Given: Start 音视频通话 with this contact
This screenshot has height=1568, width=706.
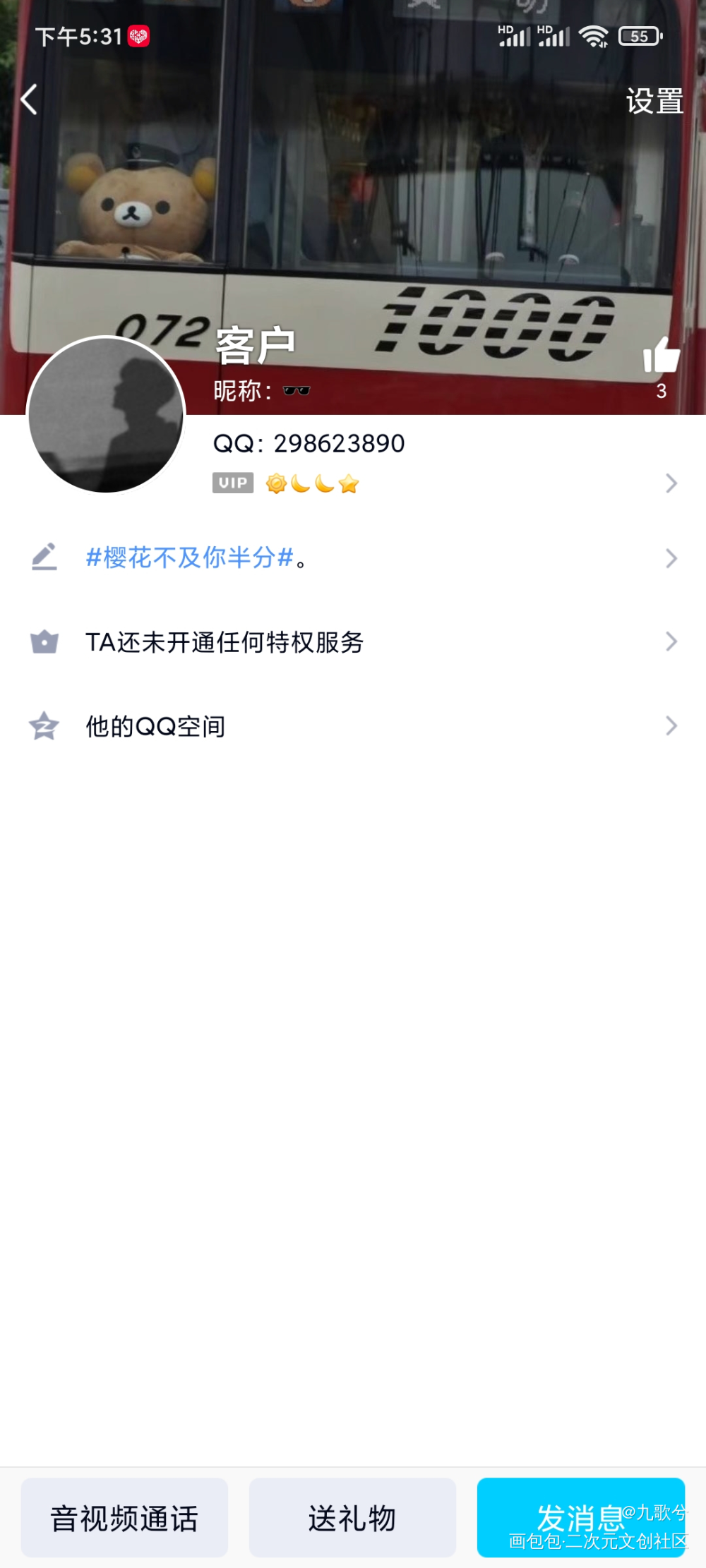Looking at the screenshot, I should tap(124, 1518).
